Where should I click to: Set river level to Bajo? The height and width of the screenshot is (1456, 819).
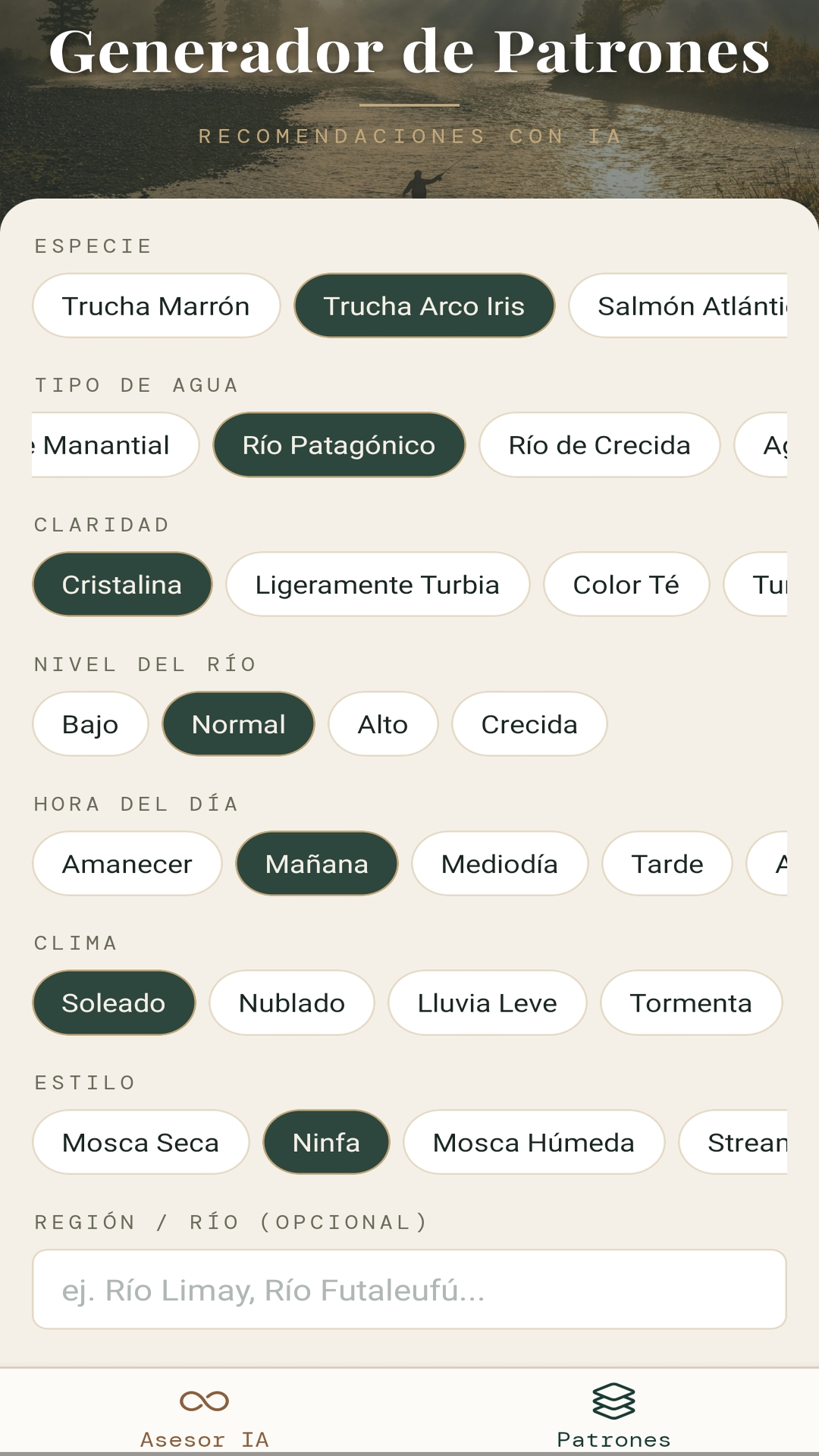coord(89,723)
